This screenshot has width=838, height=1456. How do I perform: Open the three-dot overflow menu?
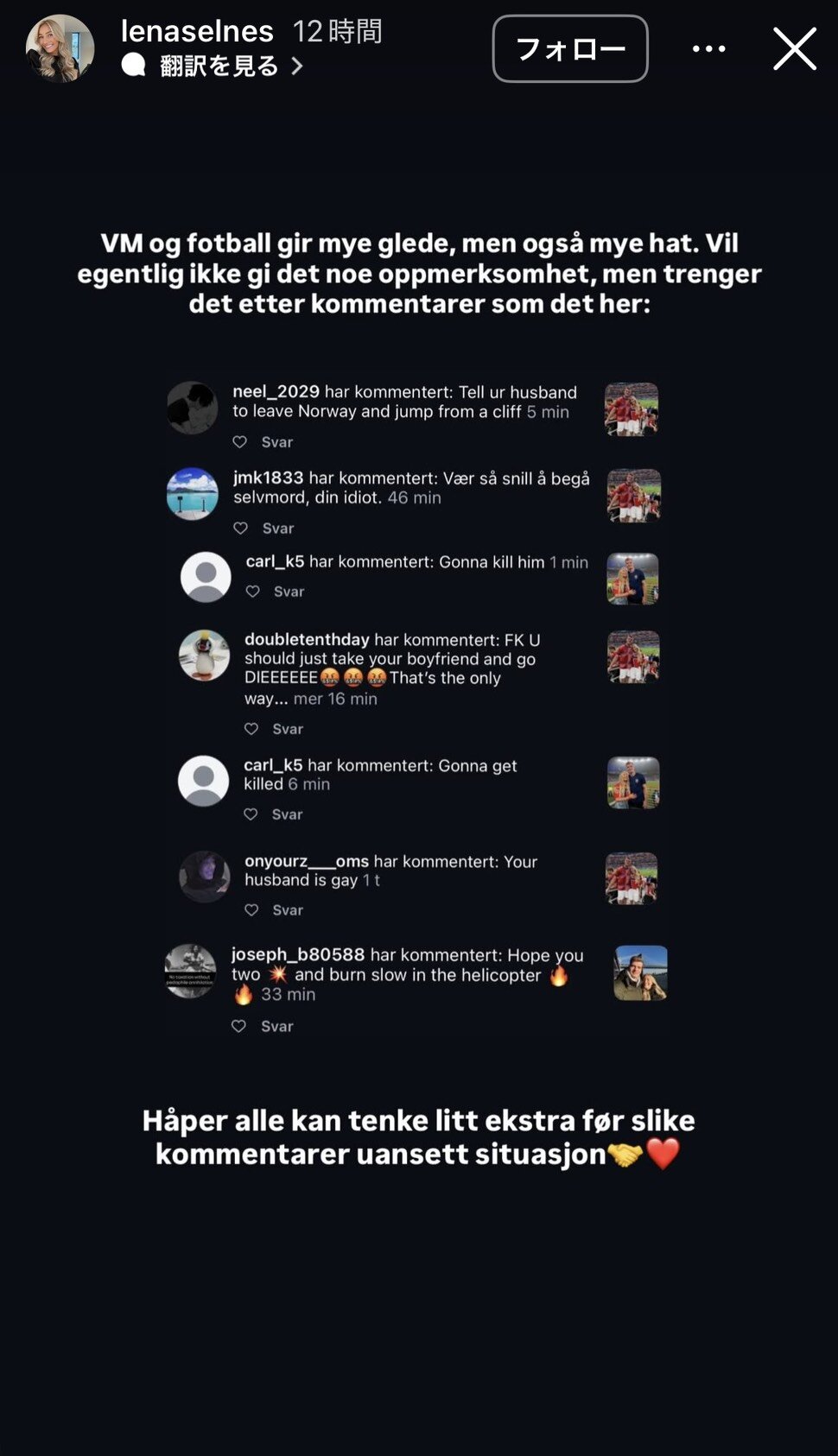[x=709, y=48]
